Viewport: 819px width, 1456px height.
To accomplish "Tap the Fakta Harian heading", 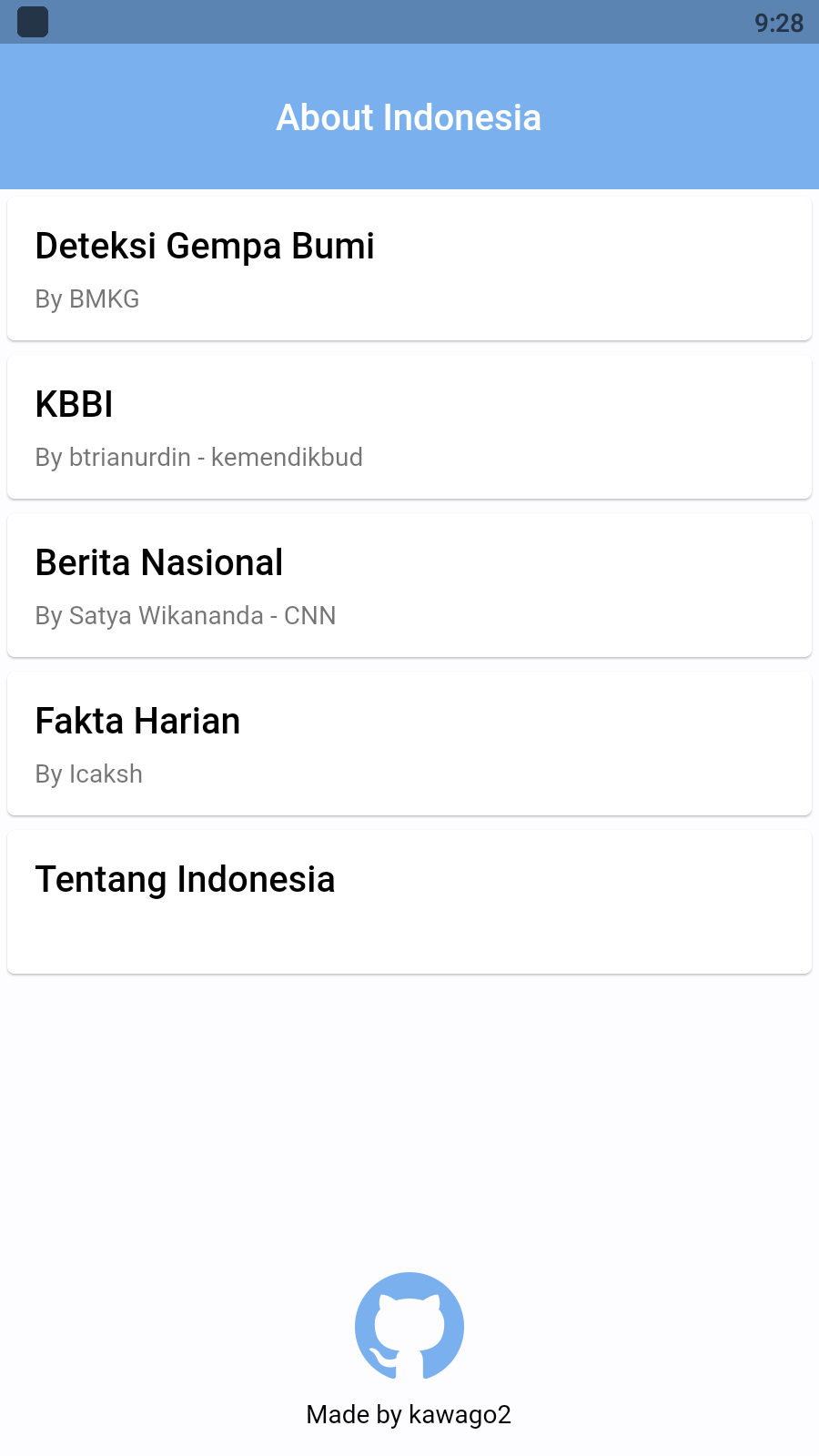I will pos(137,720).
